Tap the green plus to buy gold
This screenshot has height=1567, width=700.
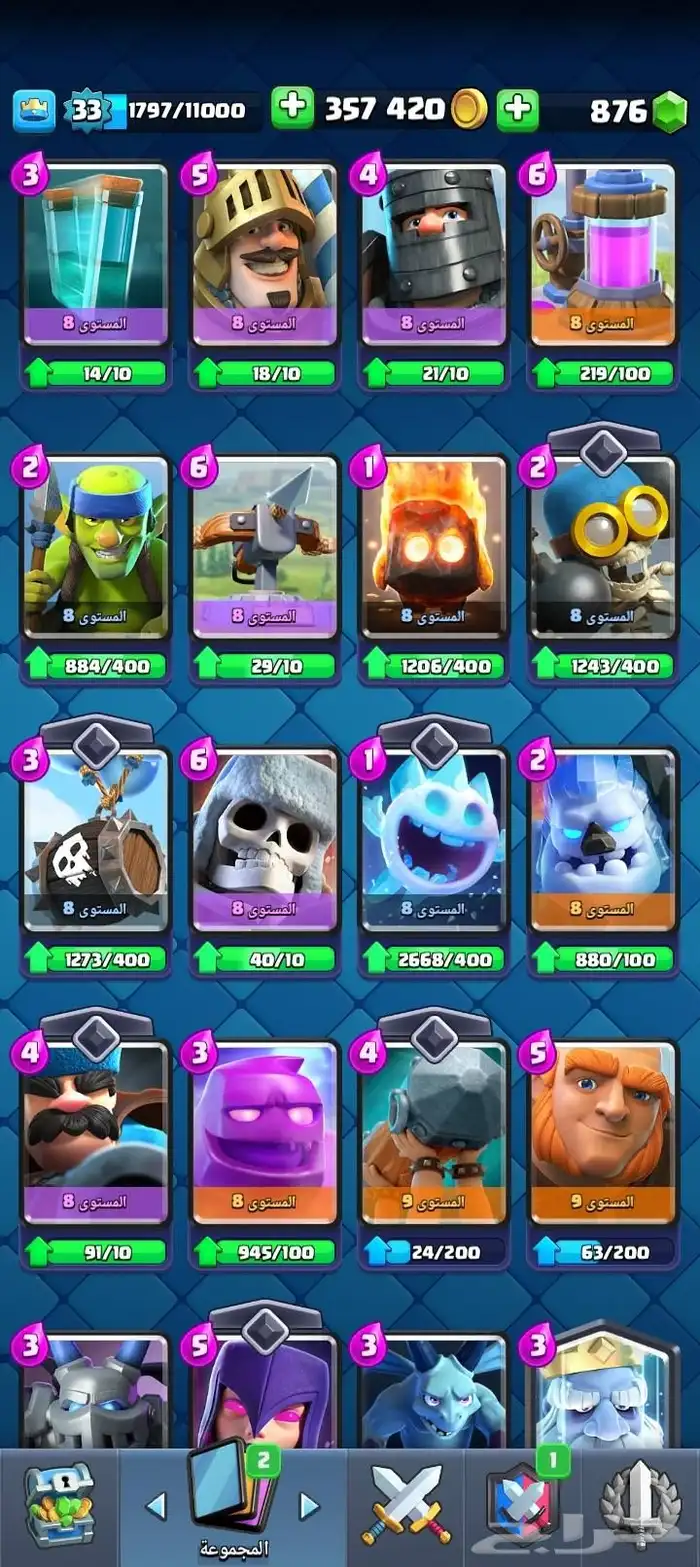(293, 109)
